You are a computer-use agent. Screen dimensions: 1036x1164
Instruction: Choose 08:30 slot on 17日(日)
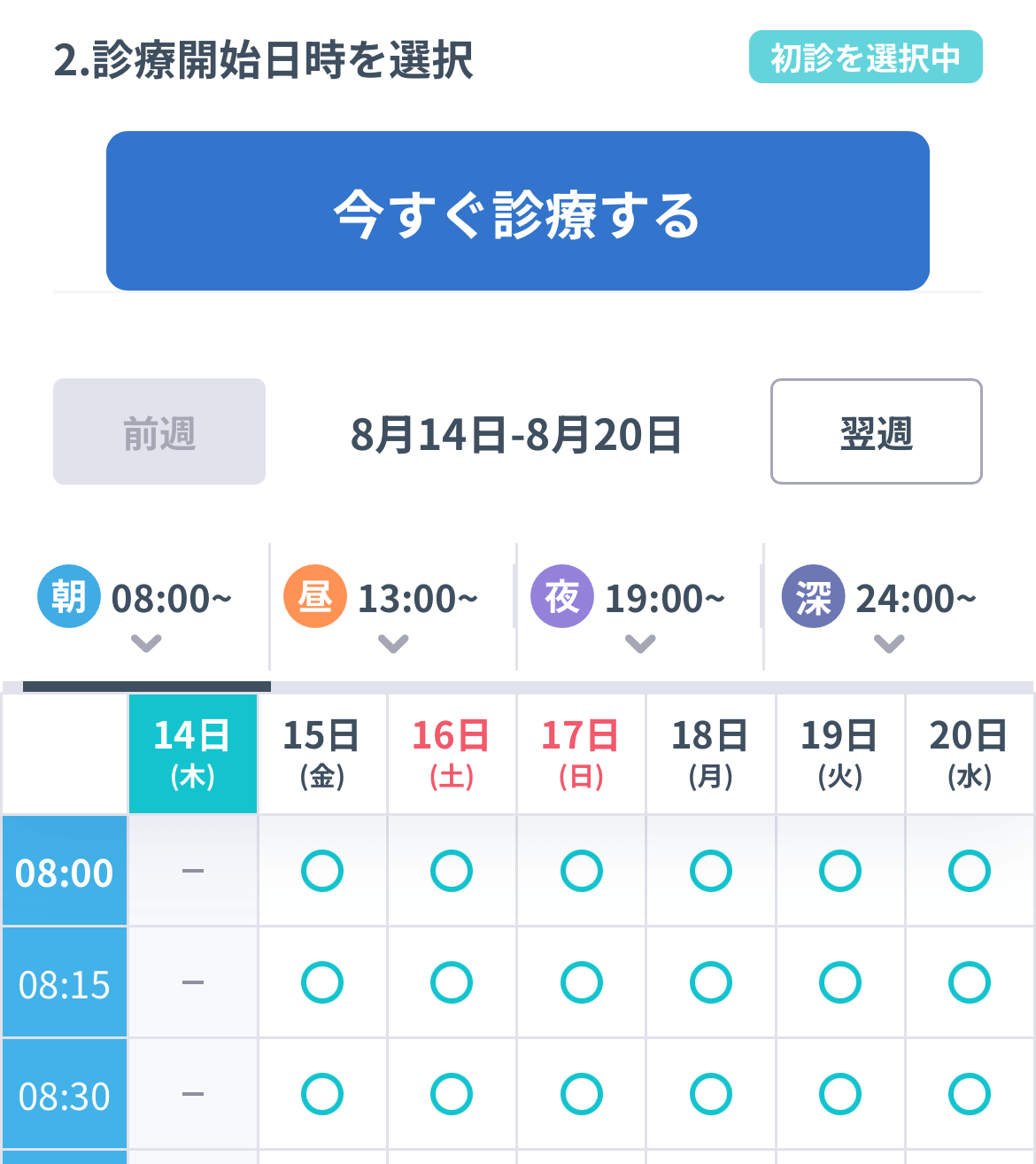pyautogui.click(x=582, y=1094)
